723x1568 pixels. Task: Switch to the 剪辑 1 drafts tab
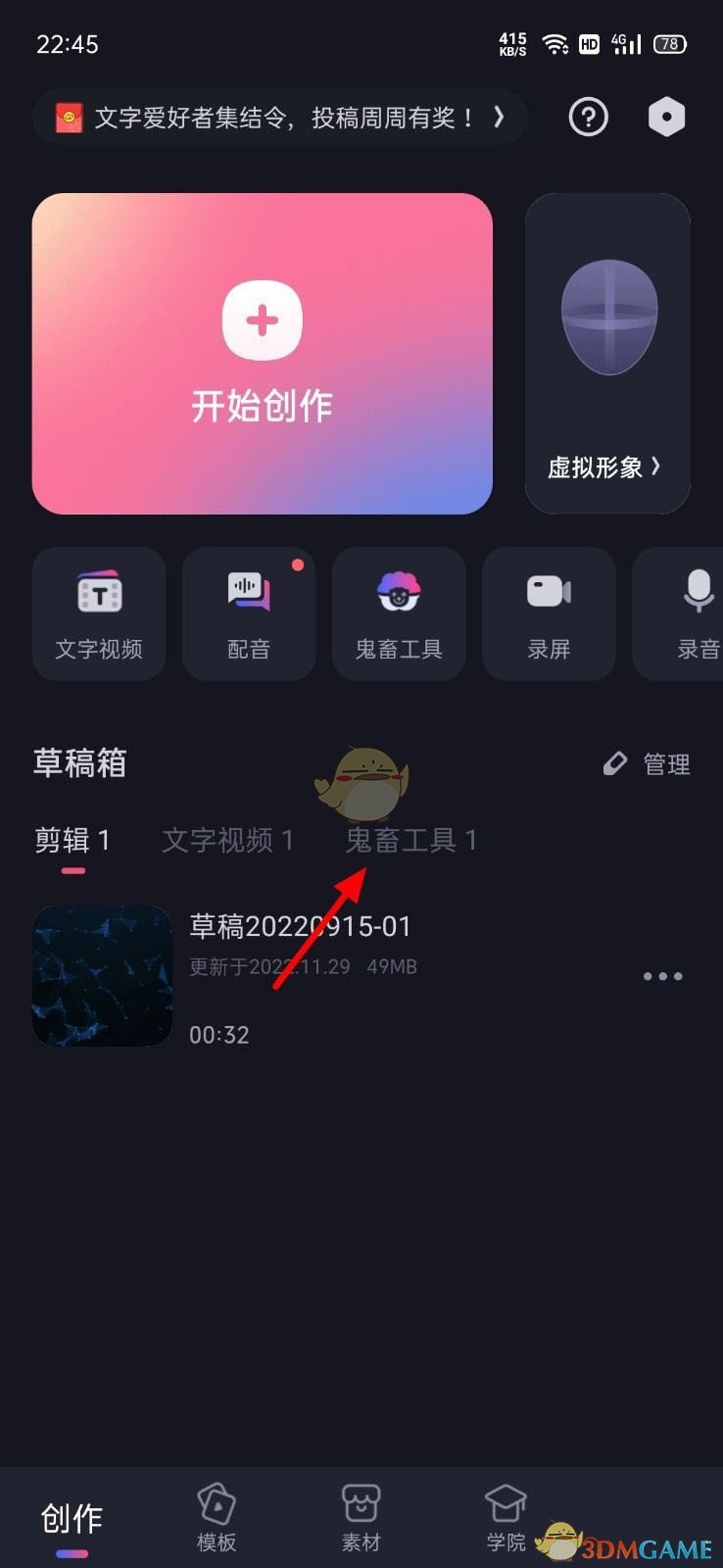click(x=72, y=841)
